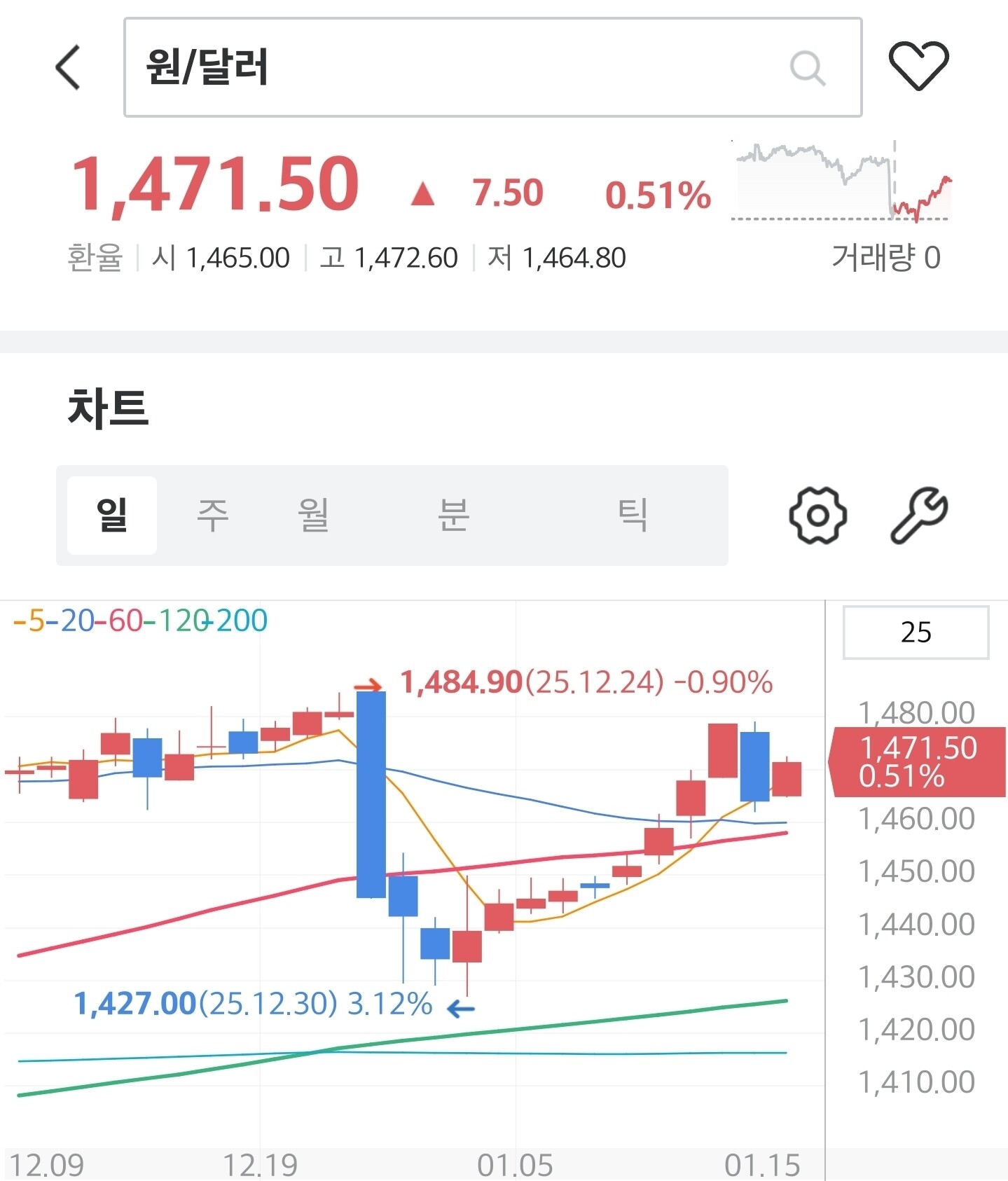
Task: Switch to the 분 minute chart tab
Action: (x=453, y=516)
